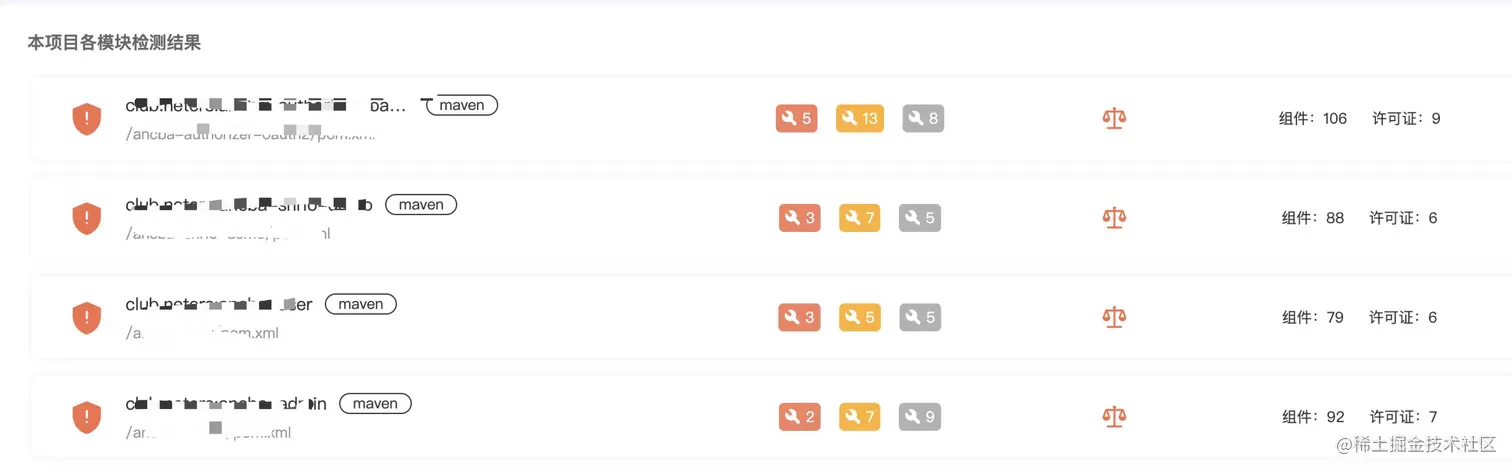Screen dimensions: 1512x470
Task: Open license scale icon in 许可证：7 row
Action: 1114,417
